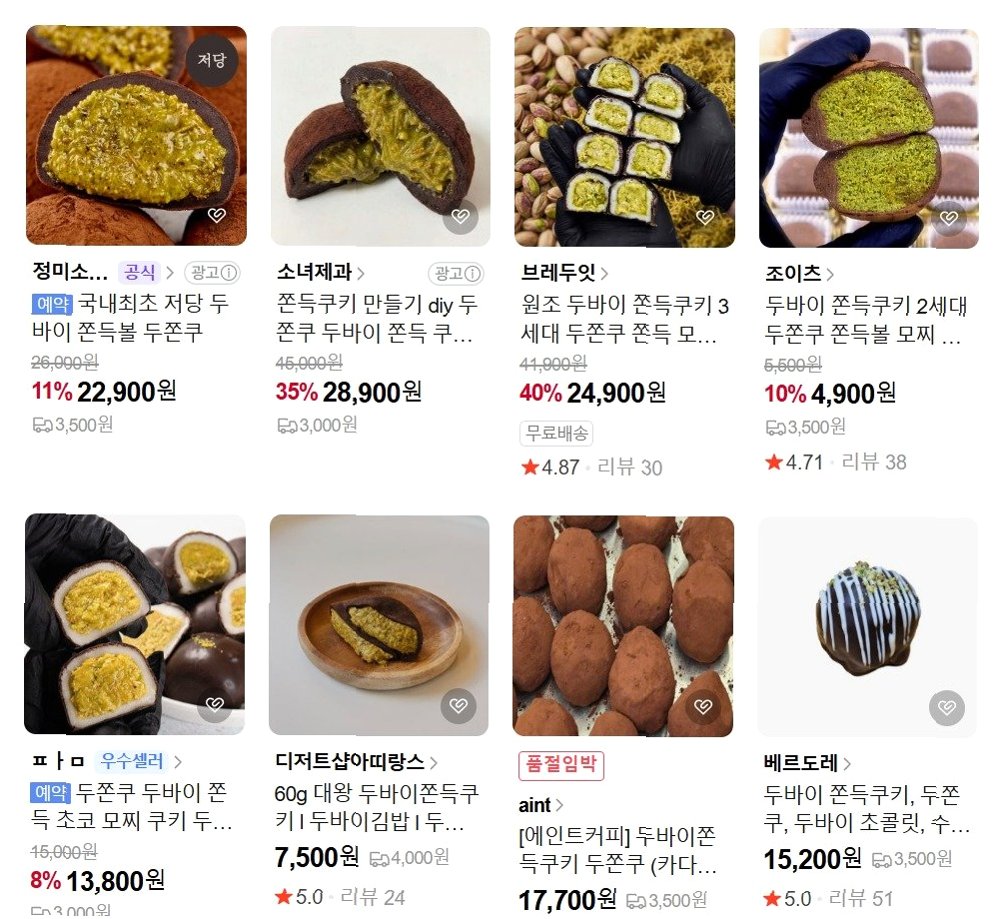Show ad info for the 소녀제과 listing
The width and height of the screenshot is (1002, 919).
[x=456, y=273]
